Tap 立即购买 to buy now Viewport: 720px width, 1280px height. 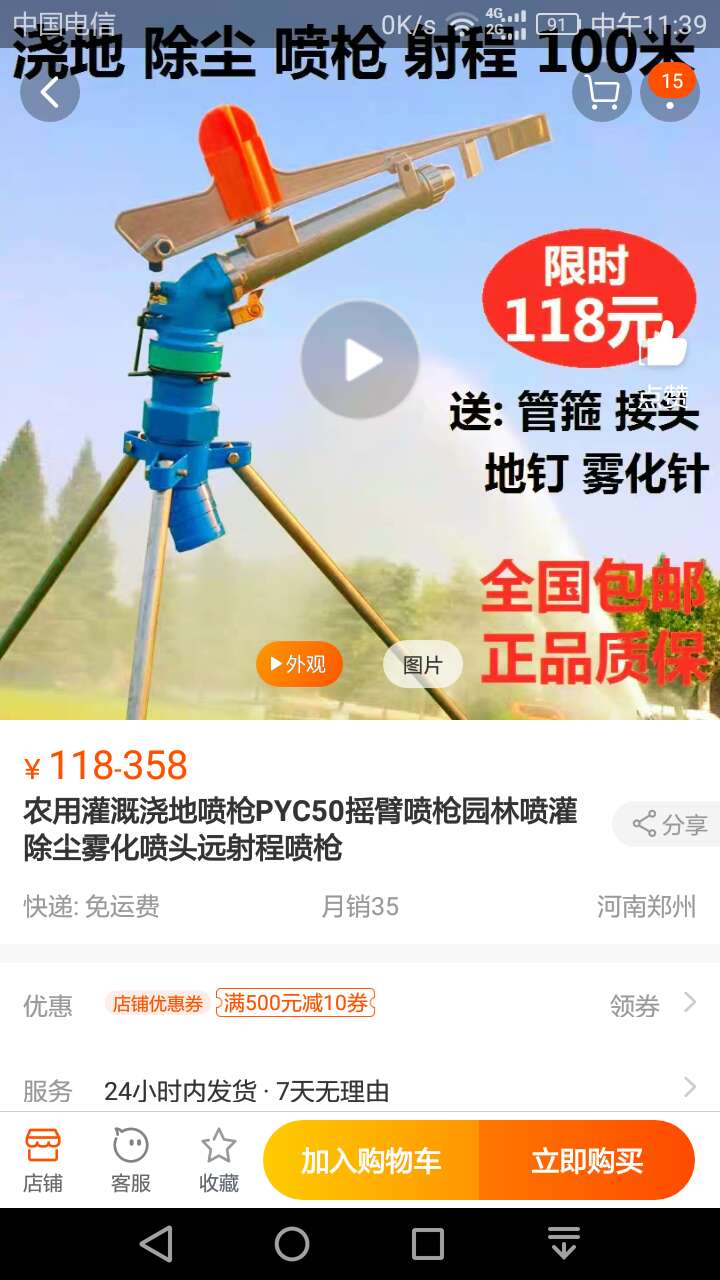click(x=587, y=1160)
